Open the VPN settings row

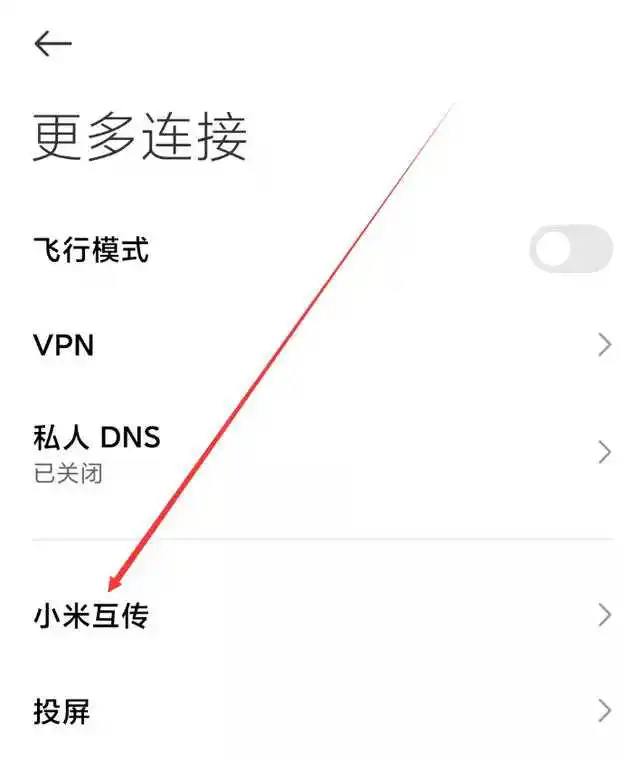[x=320, y=346]
